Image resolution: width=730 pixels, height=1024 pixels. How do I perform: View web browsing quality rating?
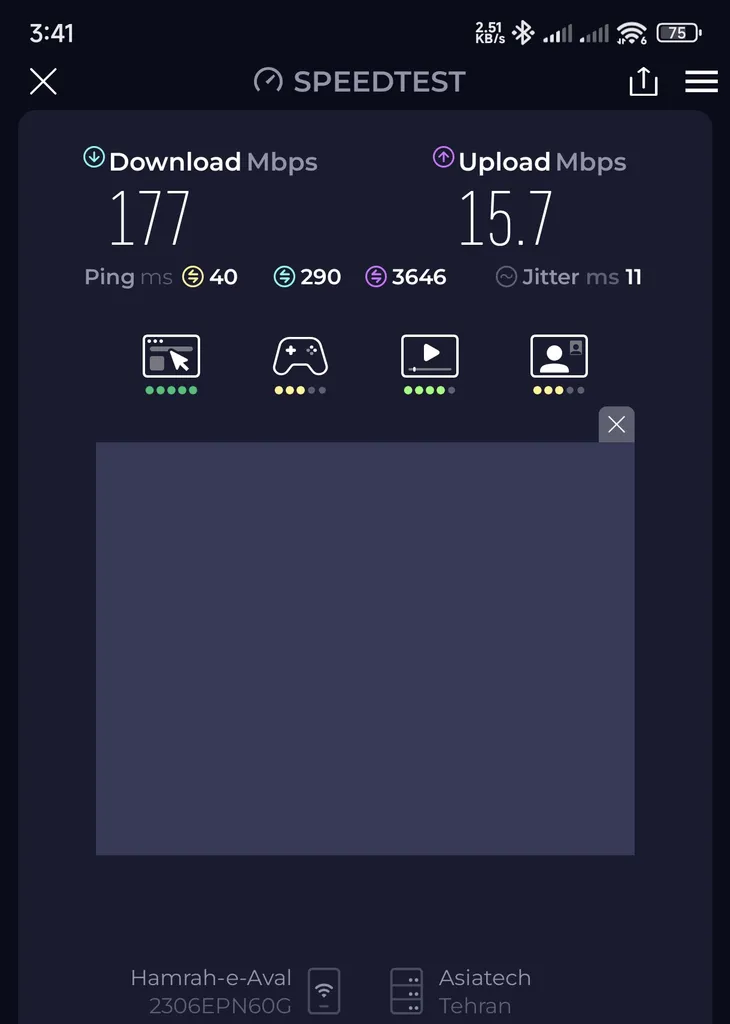171,363
